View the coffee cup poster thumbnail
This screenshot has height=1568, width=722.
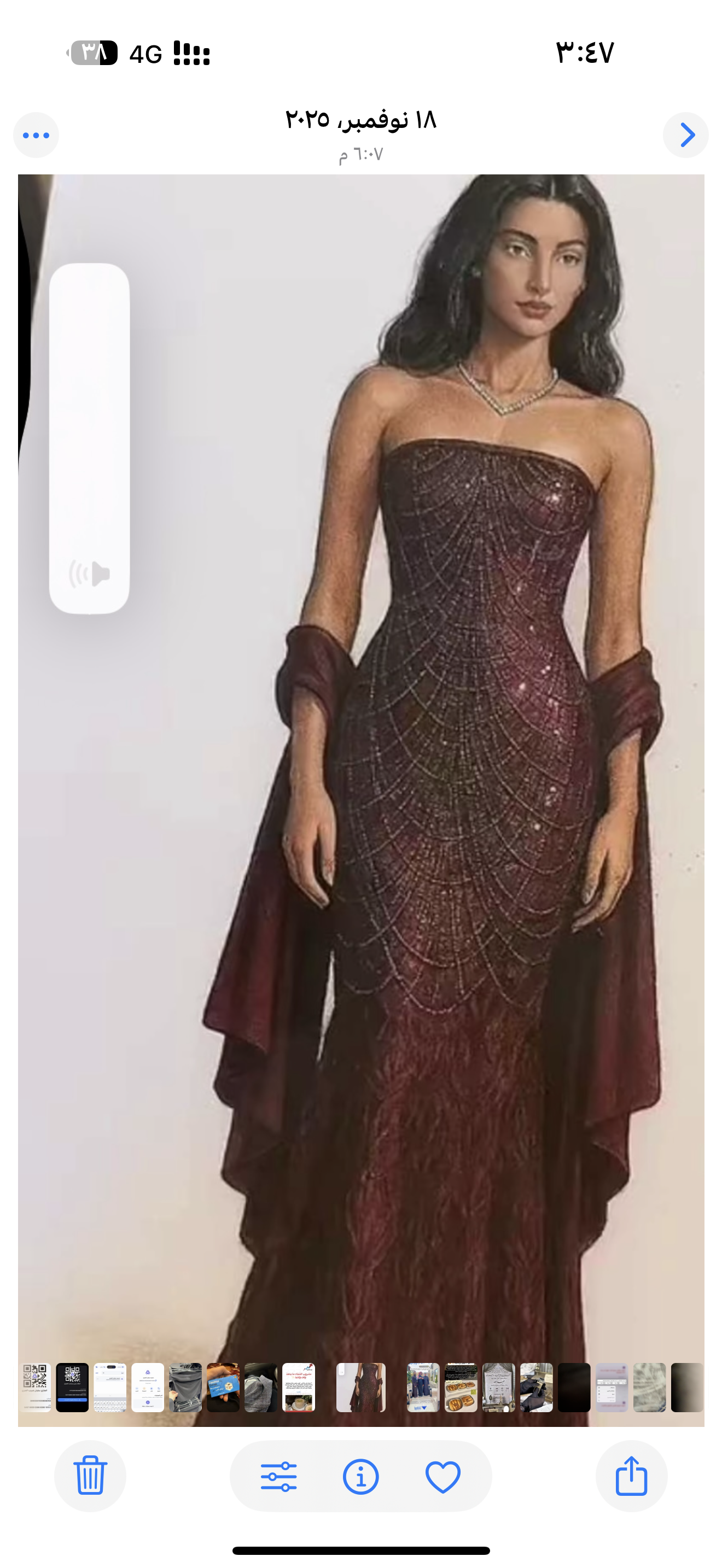coord(298,1387)
